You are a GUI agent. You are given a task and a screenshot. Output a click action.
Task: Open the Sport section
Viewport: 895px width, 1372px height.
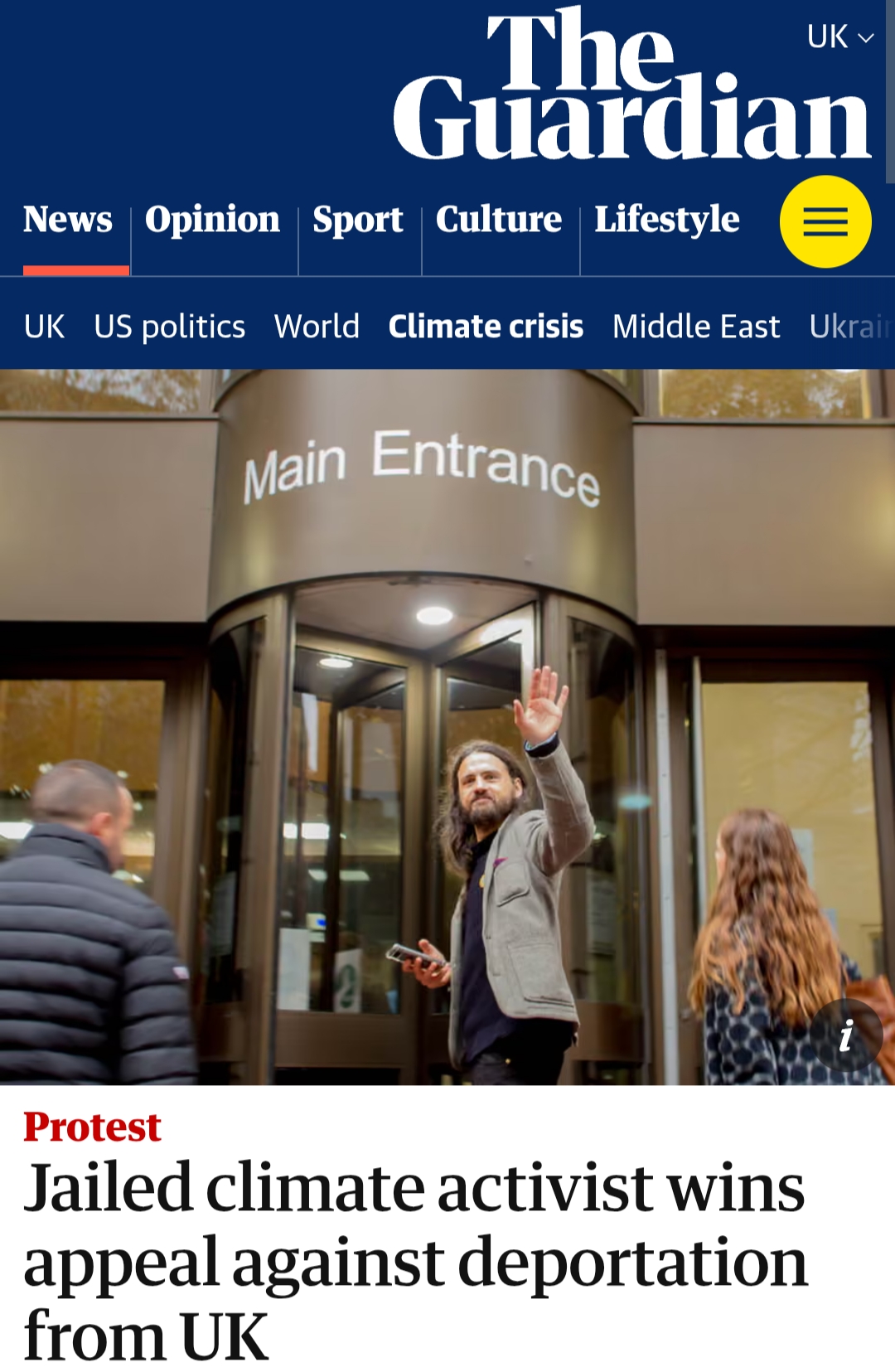click(358, 221)
